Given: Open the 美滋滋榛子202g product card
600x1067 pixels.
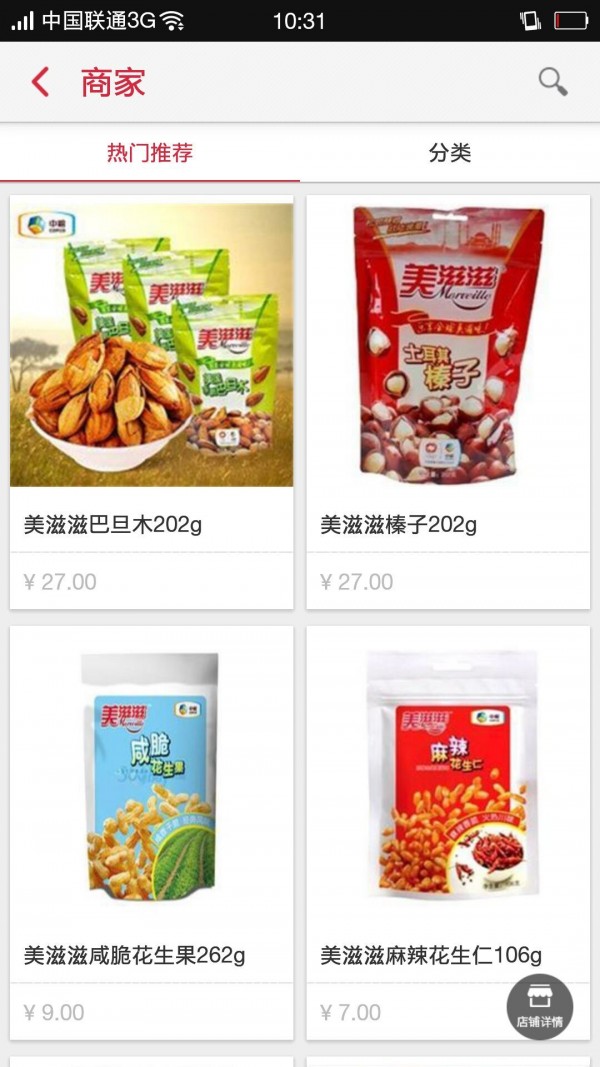Looking at the screenshot, I should pyautogui.click(x=448, y=400).
